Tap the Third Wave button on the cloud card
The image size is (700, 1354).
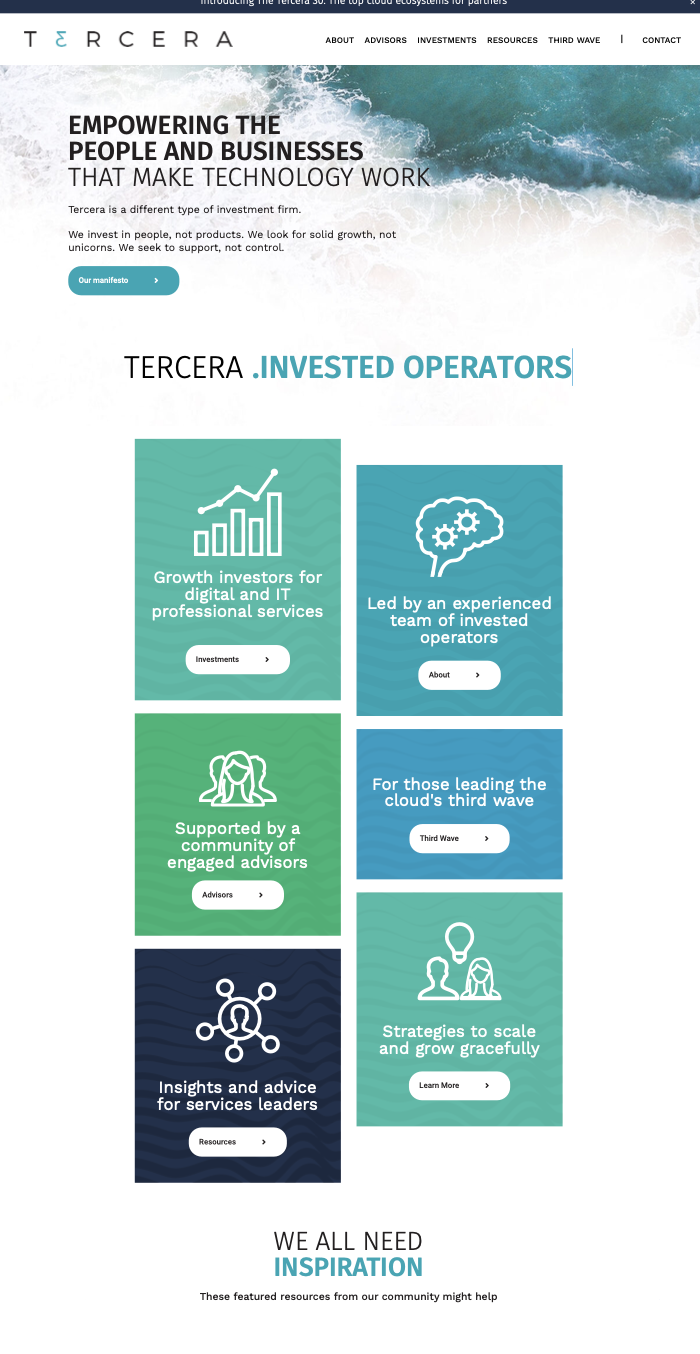[x=459, y=838]
